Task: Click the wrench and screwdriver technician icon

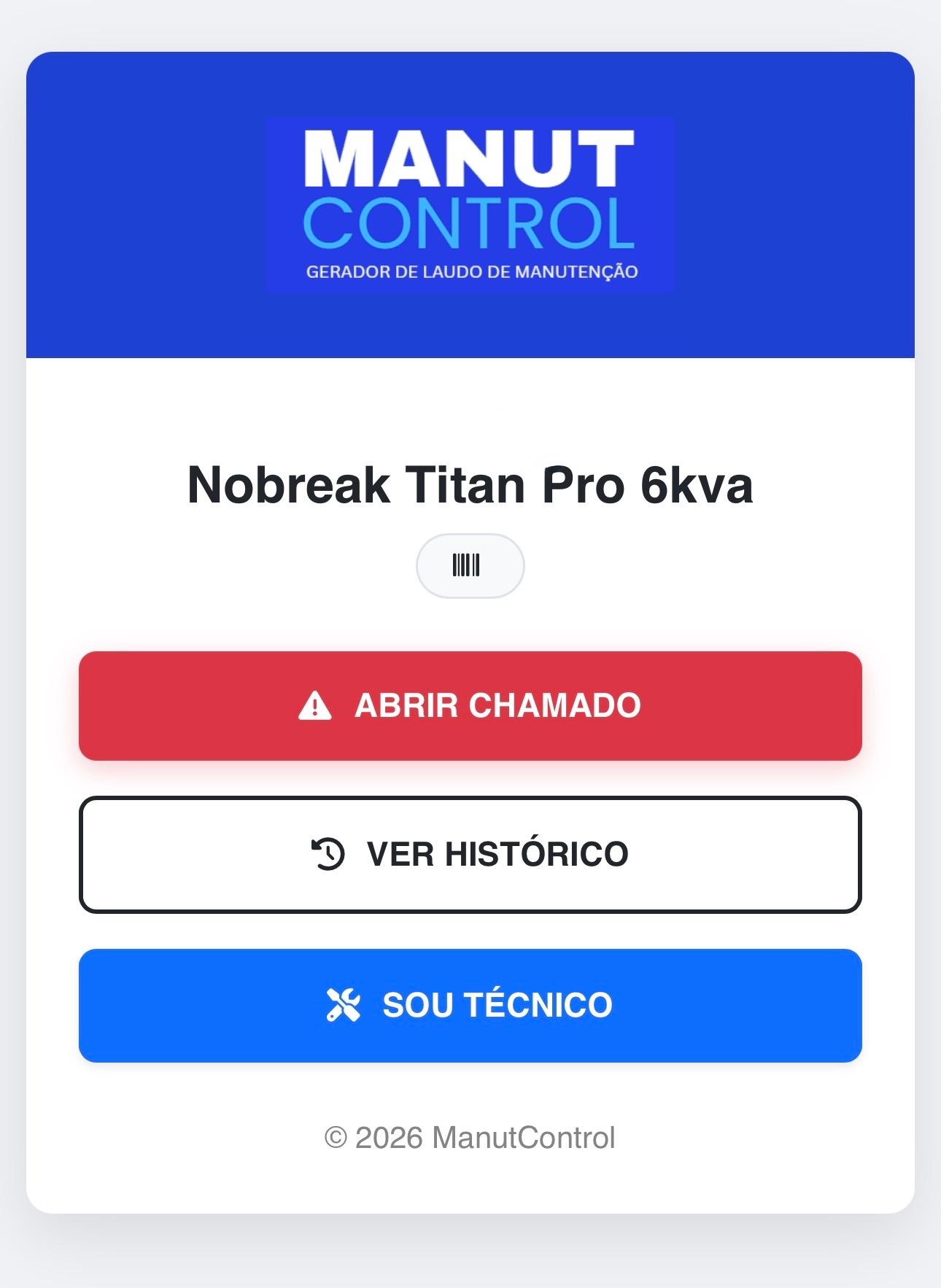Action: tap(344, 1005)
